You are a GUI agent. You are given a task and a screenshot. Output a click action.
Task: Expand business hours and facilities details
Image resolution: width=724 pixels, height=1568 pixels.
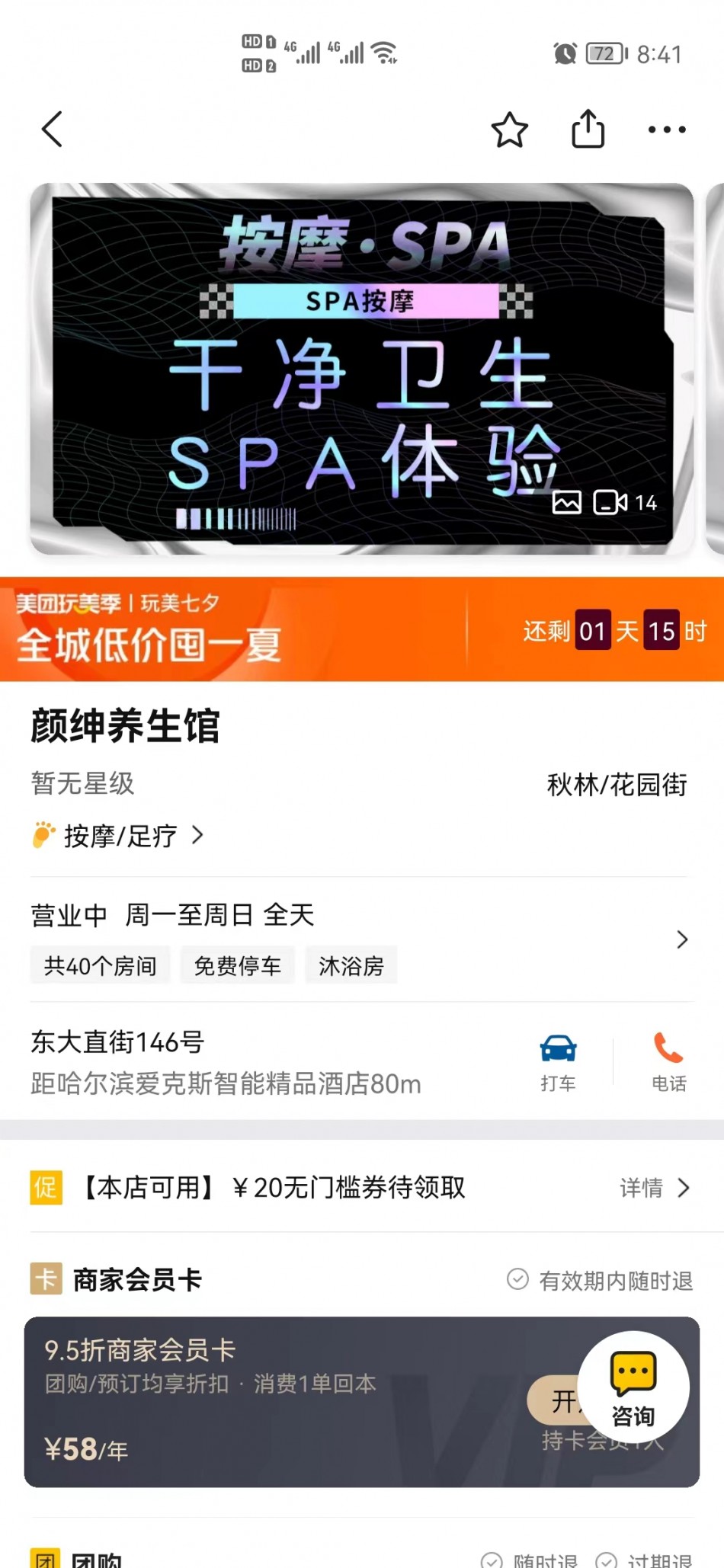click(x=681, y=939)
